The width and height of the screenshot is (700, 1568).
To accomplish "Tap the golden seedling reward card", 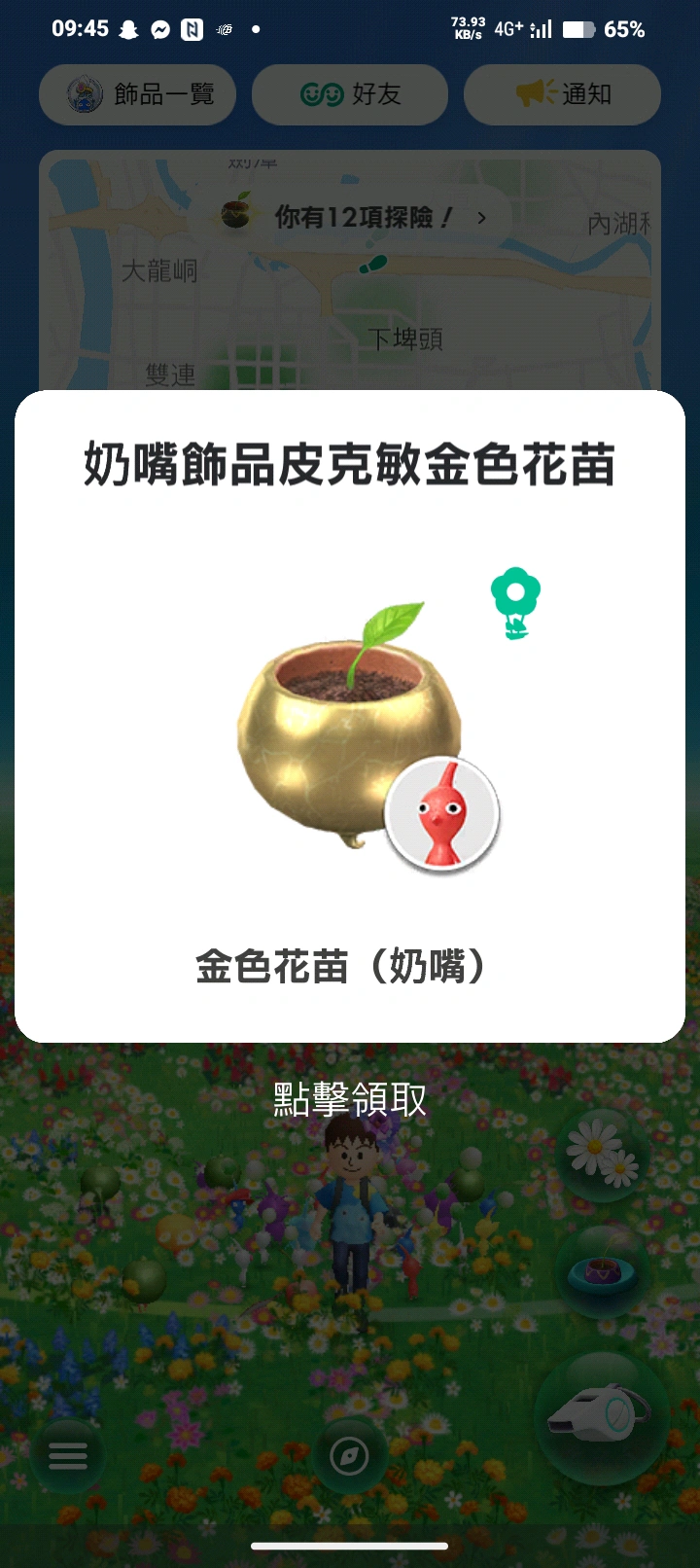I will coord(350,716).
